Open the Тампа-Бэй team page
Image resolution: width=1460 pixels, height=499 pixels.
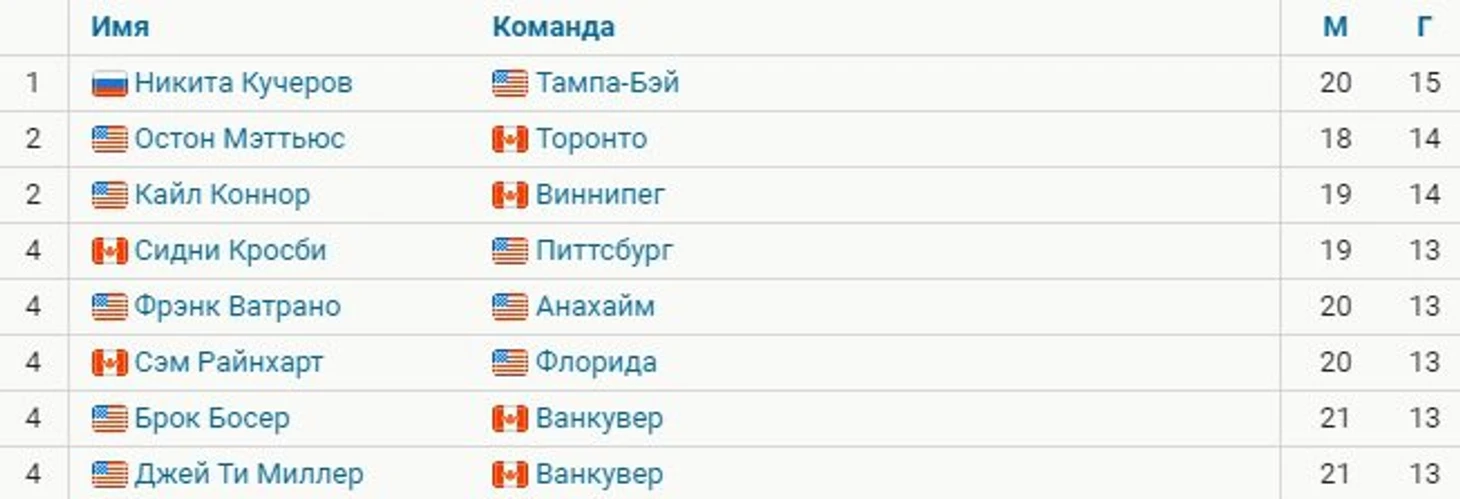tap(607, 82)
